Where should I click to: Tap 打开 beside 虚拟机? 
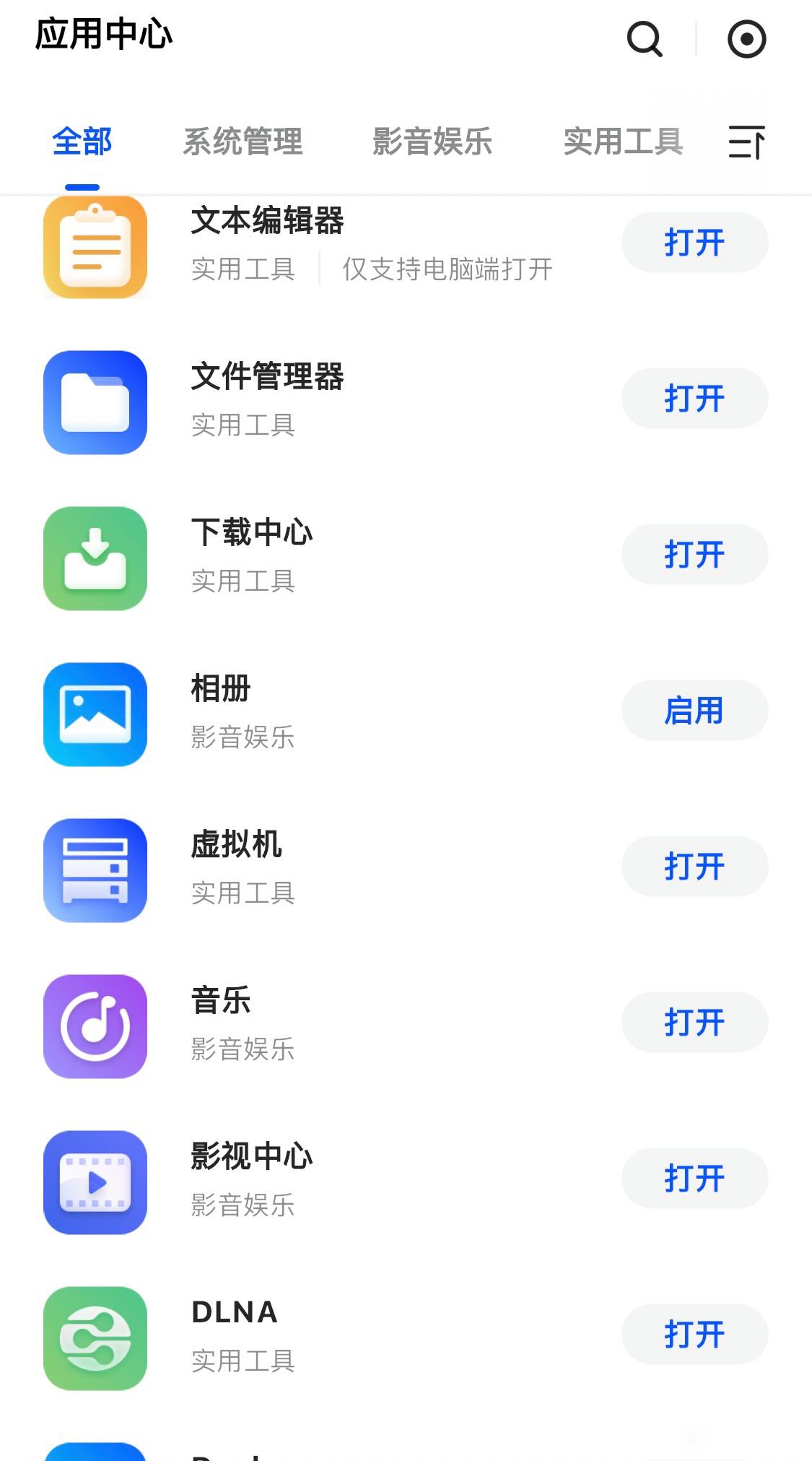[694, 867]
